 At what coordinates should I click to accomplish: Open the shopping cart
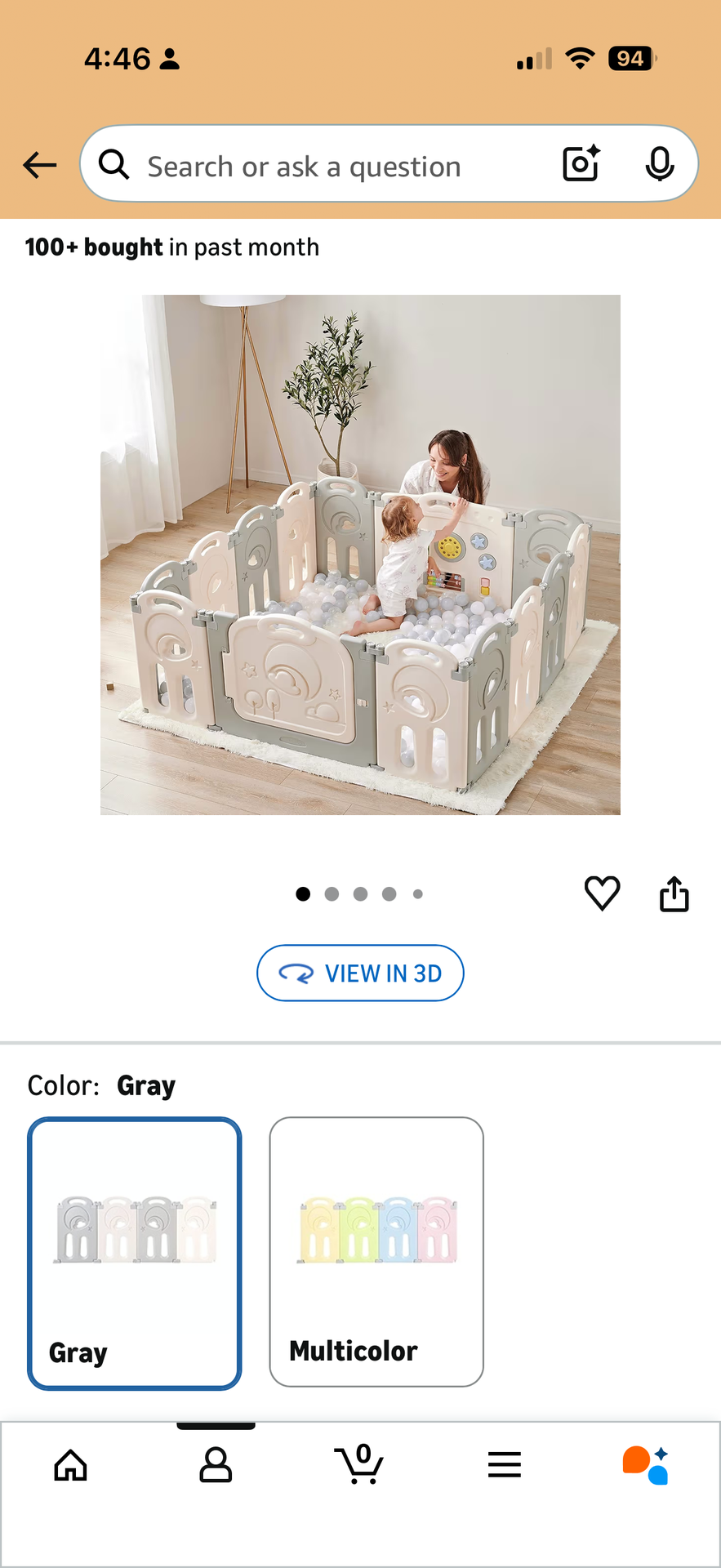point(359,1463)
